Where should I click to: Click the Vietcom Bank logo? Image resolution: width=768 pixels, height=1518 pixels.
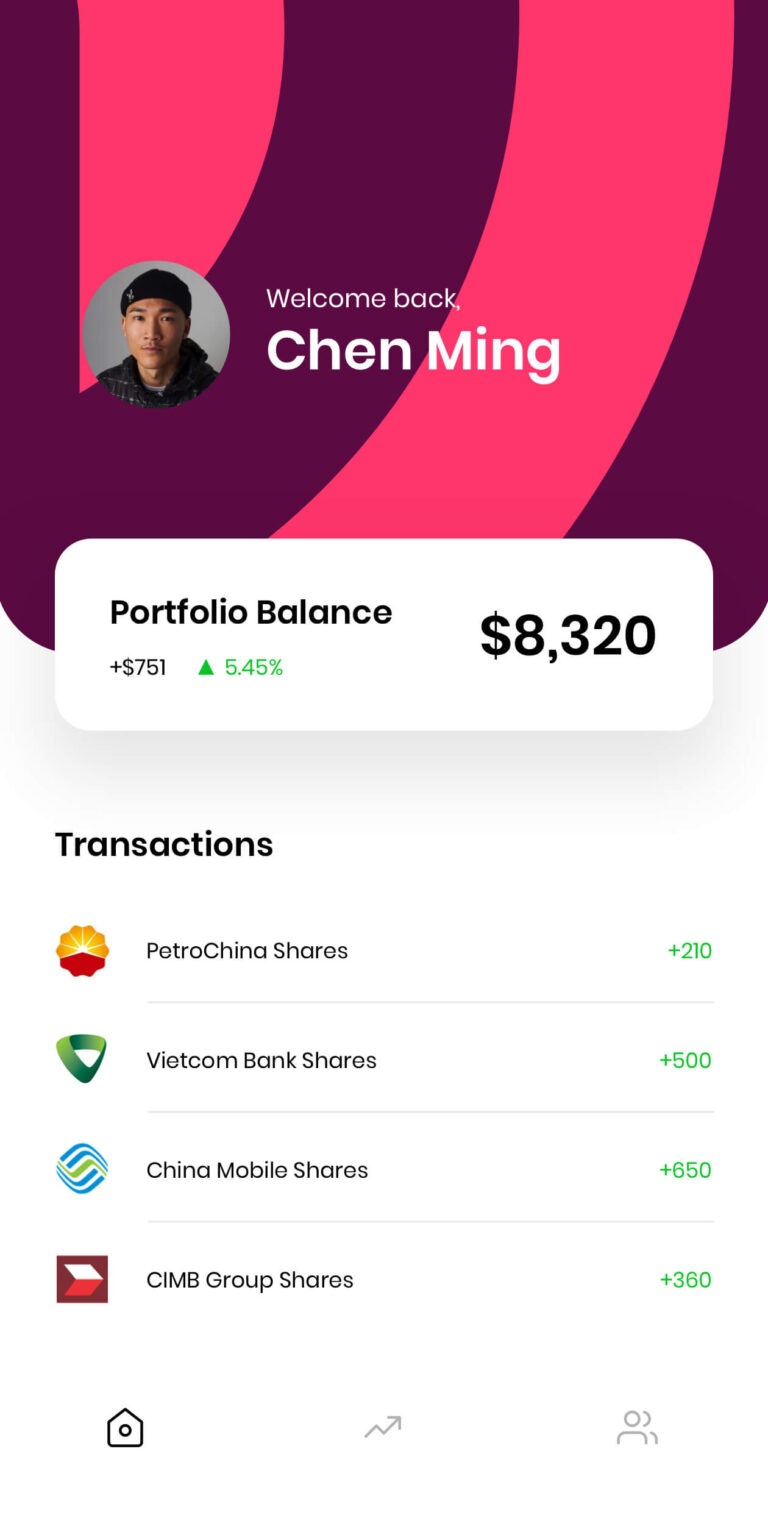pos(81,1060)
